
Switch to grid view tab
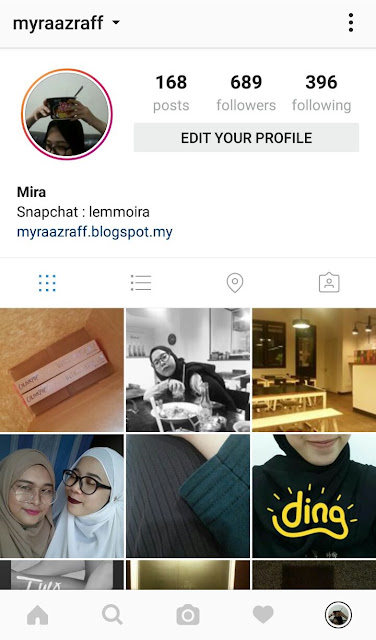point(47,283)
